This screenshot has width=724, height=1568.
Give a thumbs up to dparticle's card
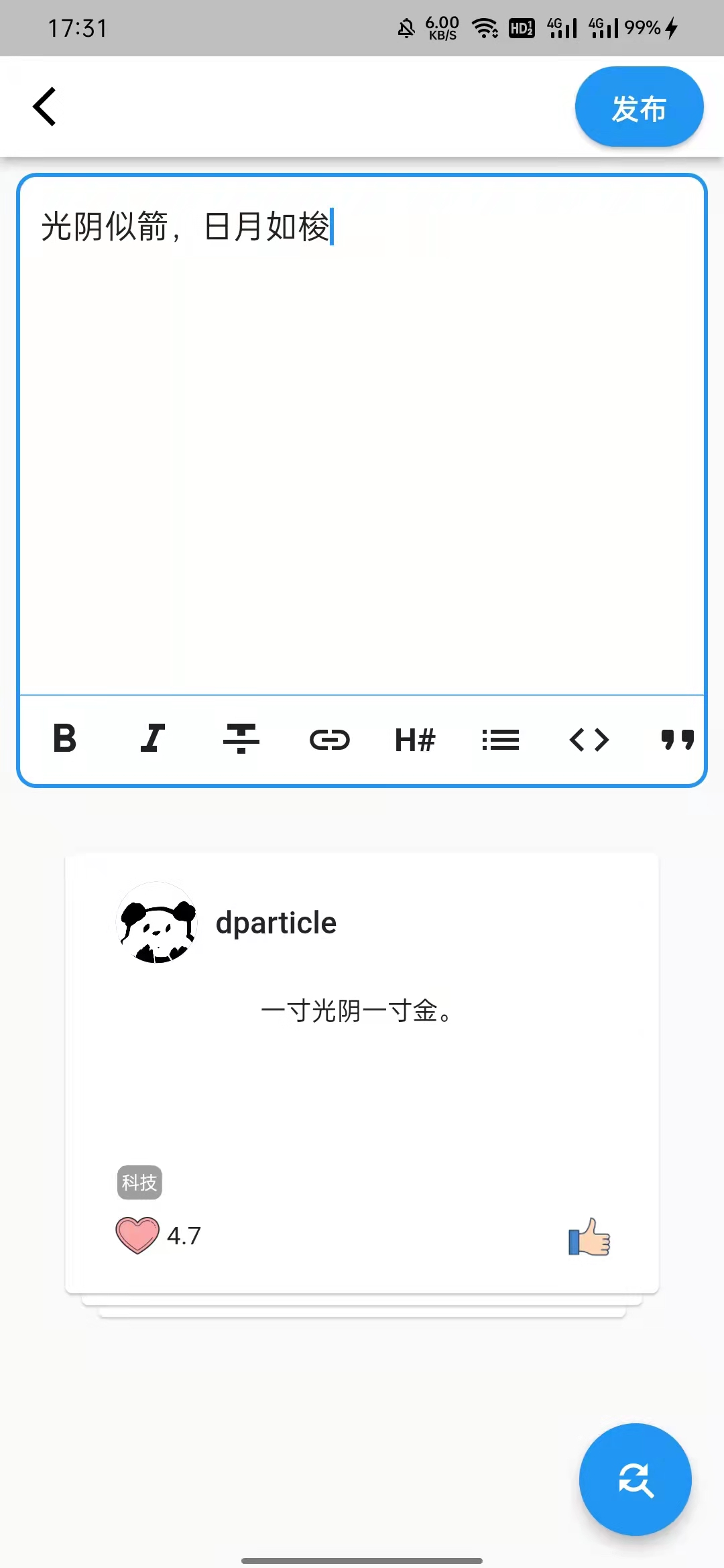tap(589, 1238)
